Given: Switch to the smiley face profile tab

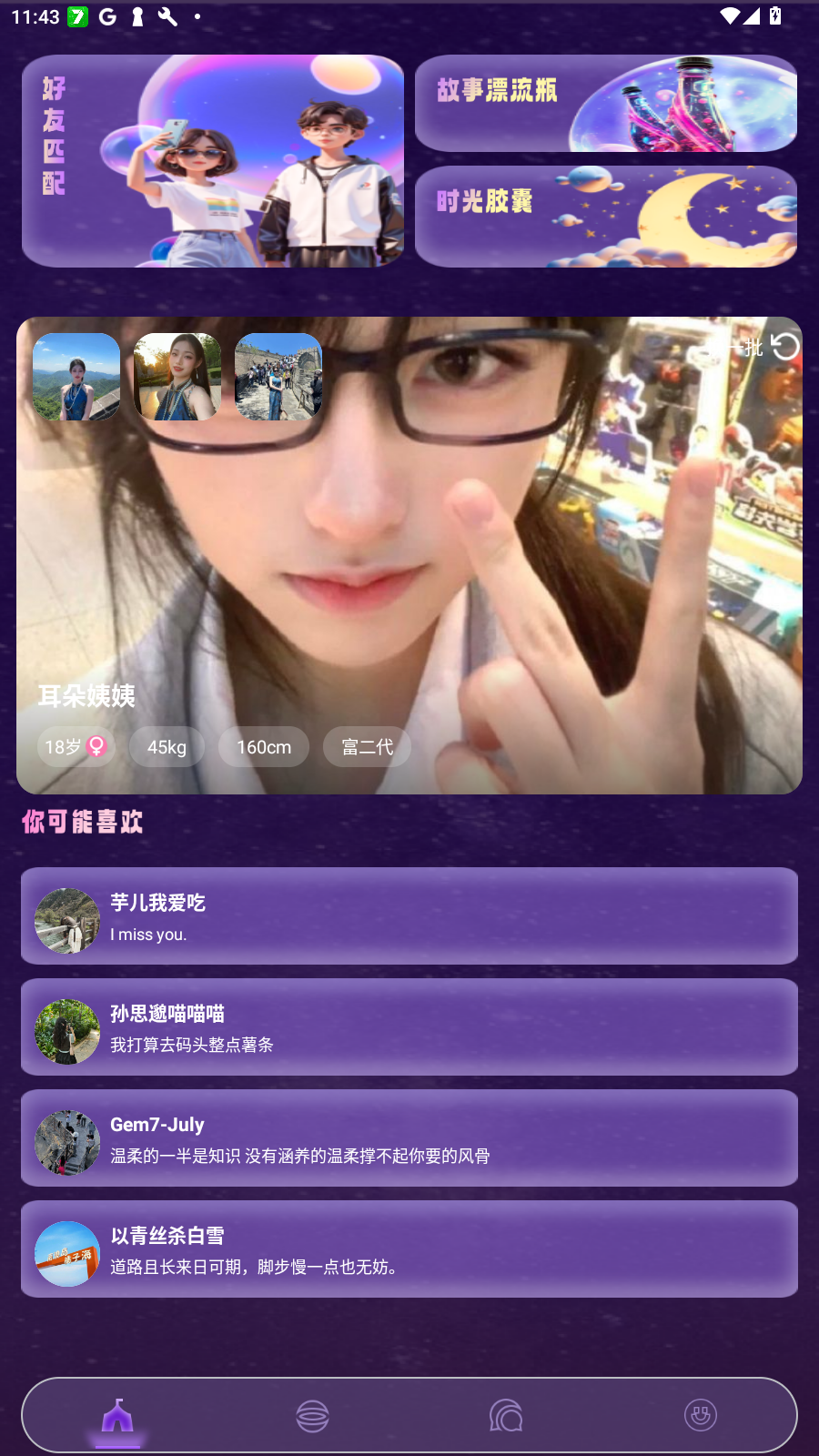Looking at the screenshot, I should tap(700, 1416).
